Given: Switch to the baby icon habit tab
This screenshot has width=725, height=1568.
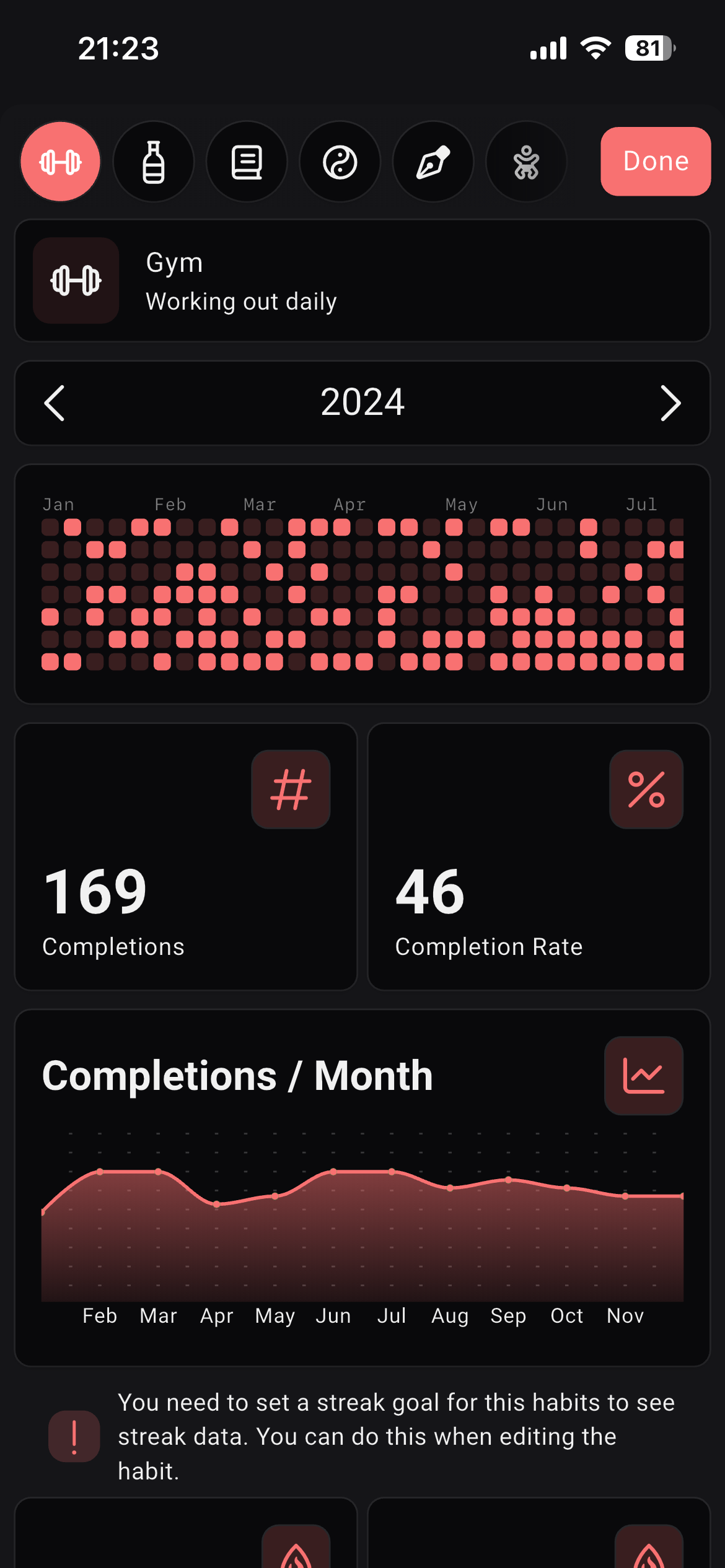Looking at the screenshot, I should [526, 162].
